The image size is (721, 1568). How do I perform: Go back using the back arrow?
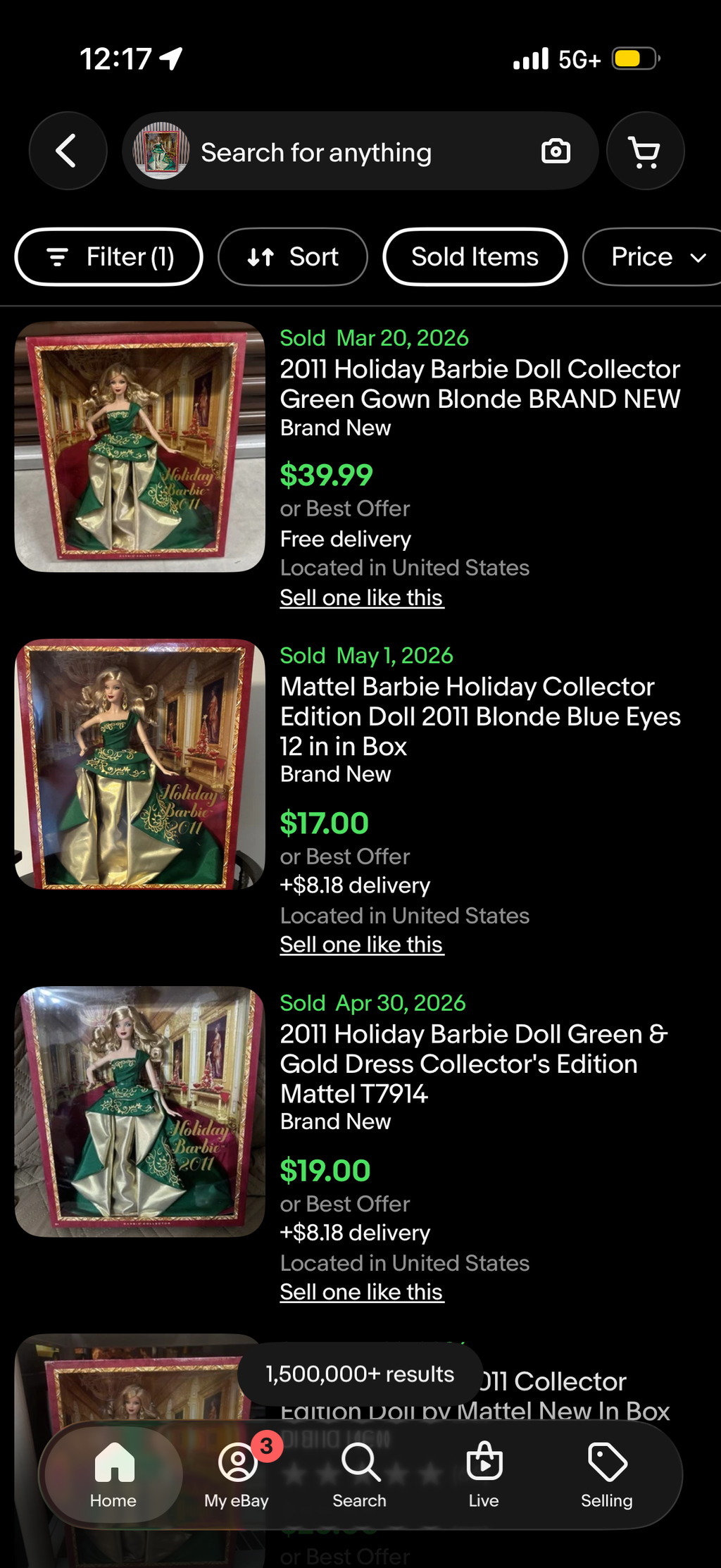[68, 151]
